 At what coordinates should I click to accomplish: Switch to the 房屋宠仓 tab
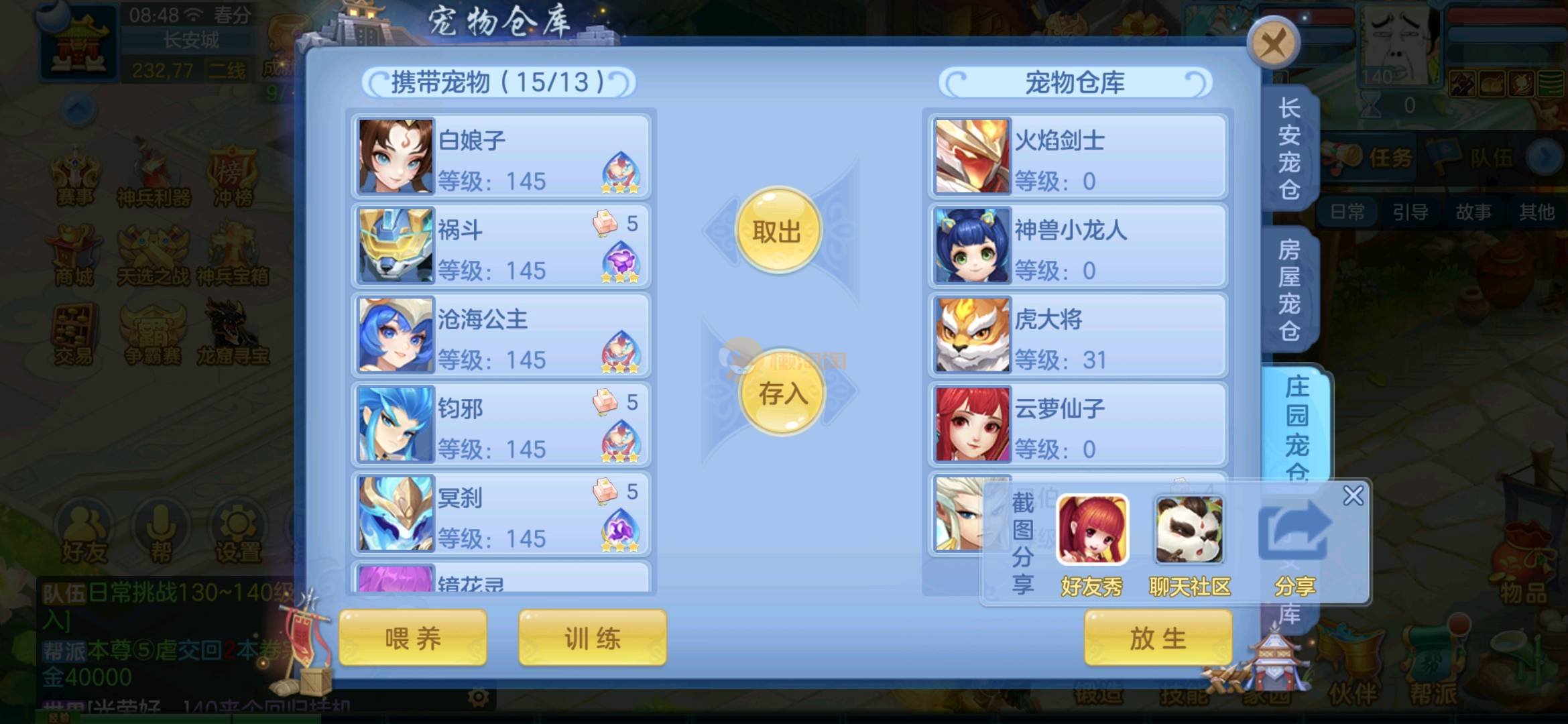click(1288, 290)
